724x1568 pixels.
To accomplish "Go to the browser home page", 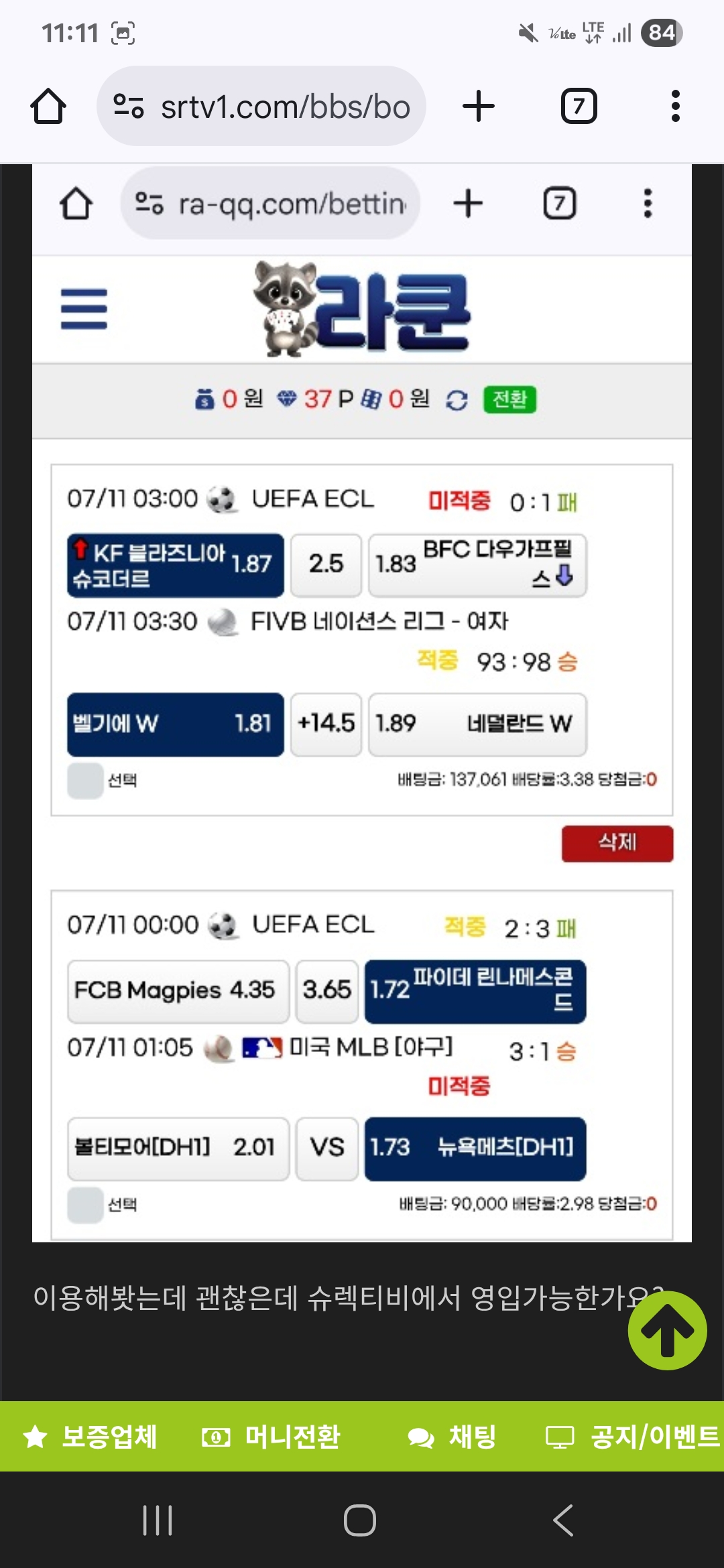I will 48,107.
